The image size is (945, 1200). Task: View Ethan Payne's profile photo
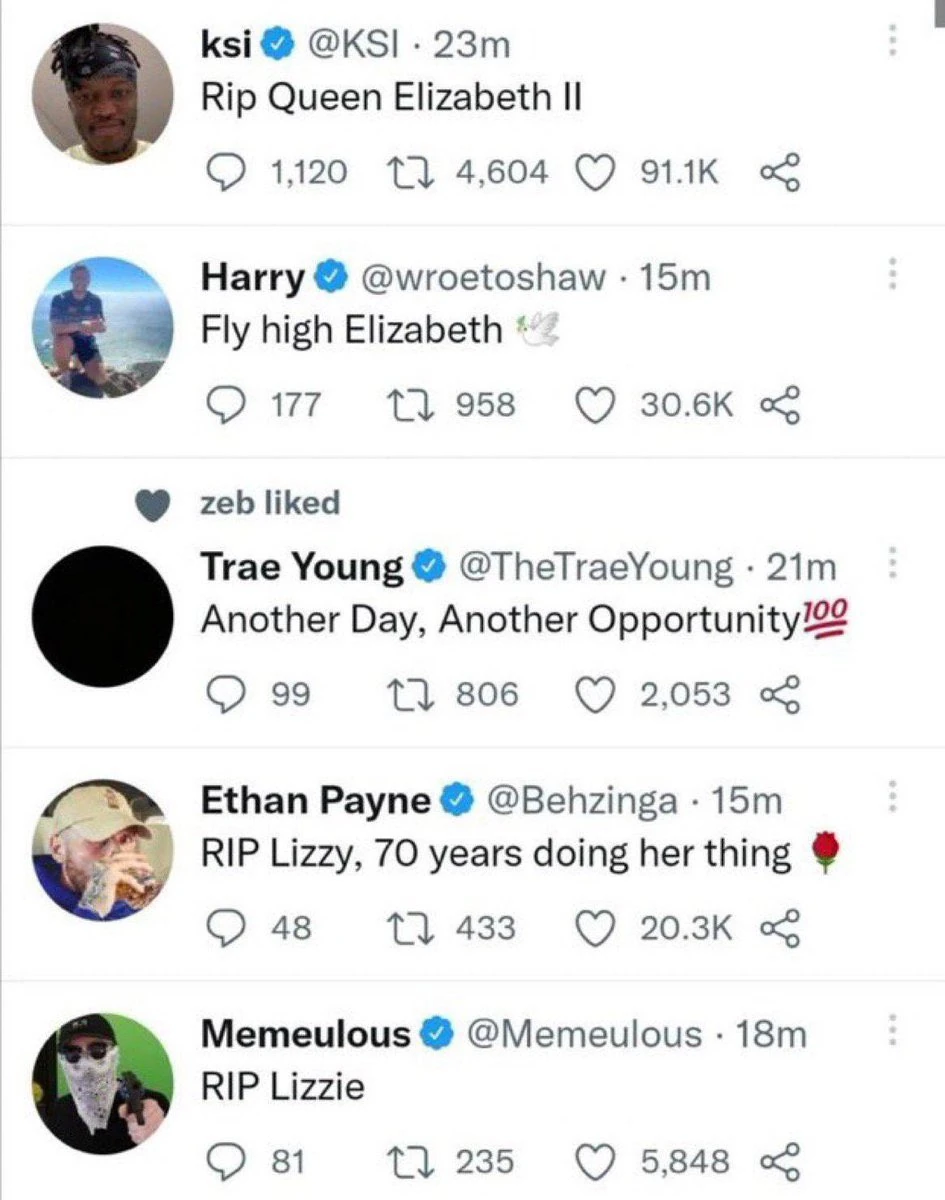pos(97,850)
